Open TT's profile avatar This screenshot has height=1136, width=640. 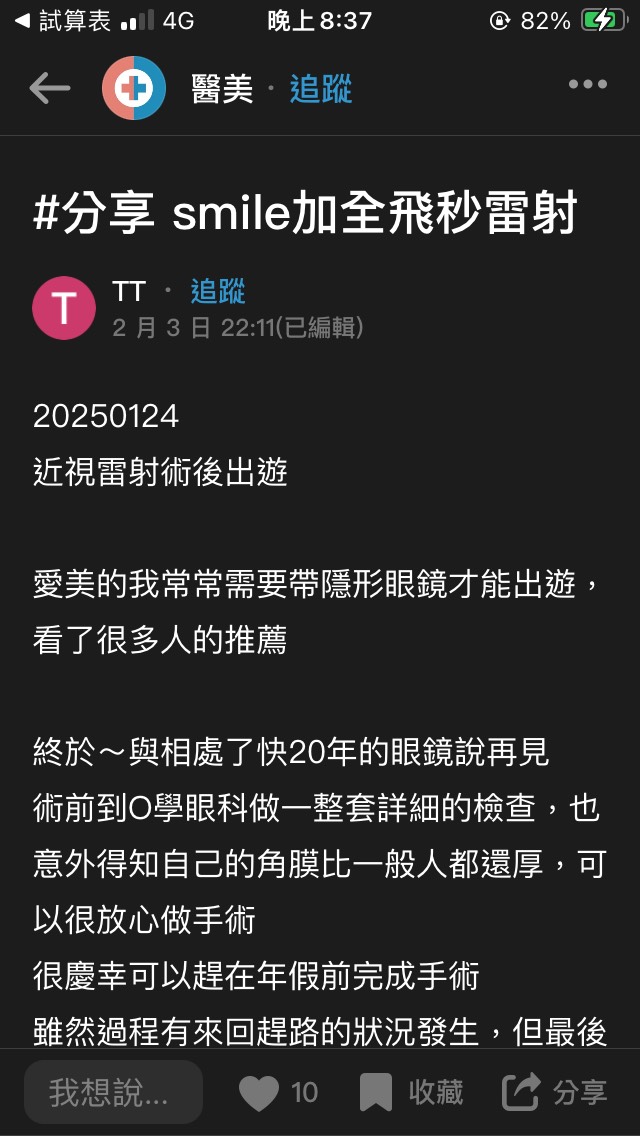[64, 308]
